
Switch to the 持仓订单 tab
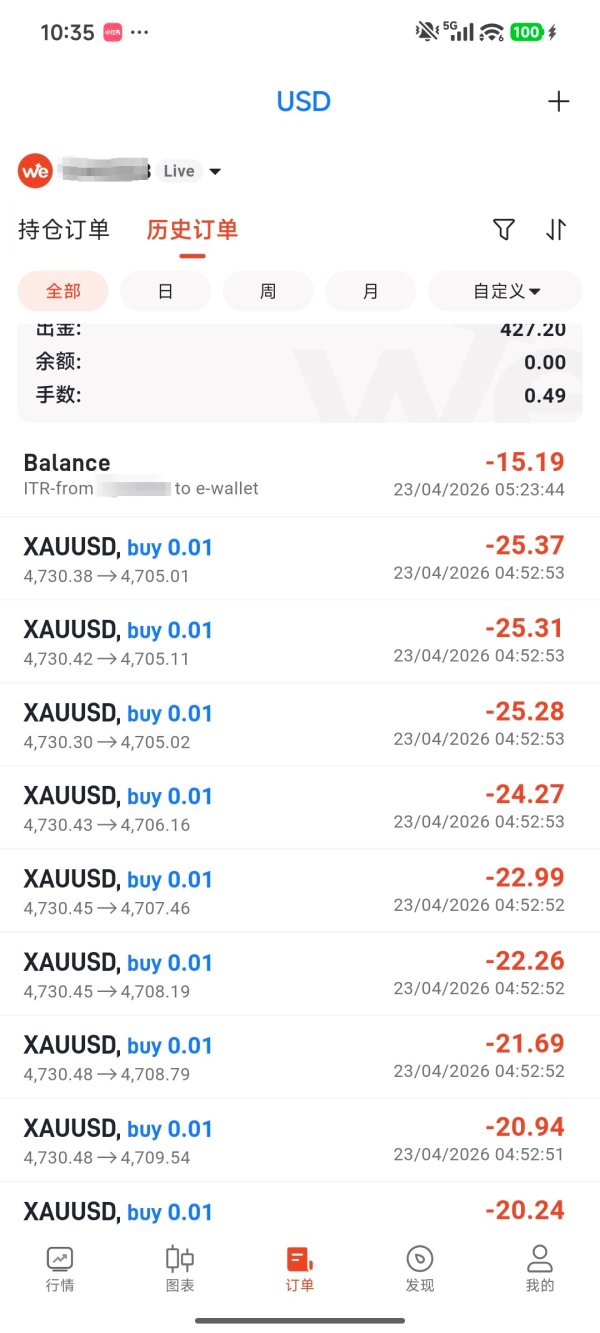click(64, 230)
